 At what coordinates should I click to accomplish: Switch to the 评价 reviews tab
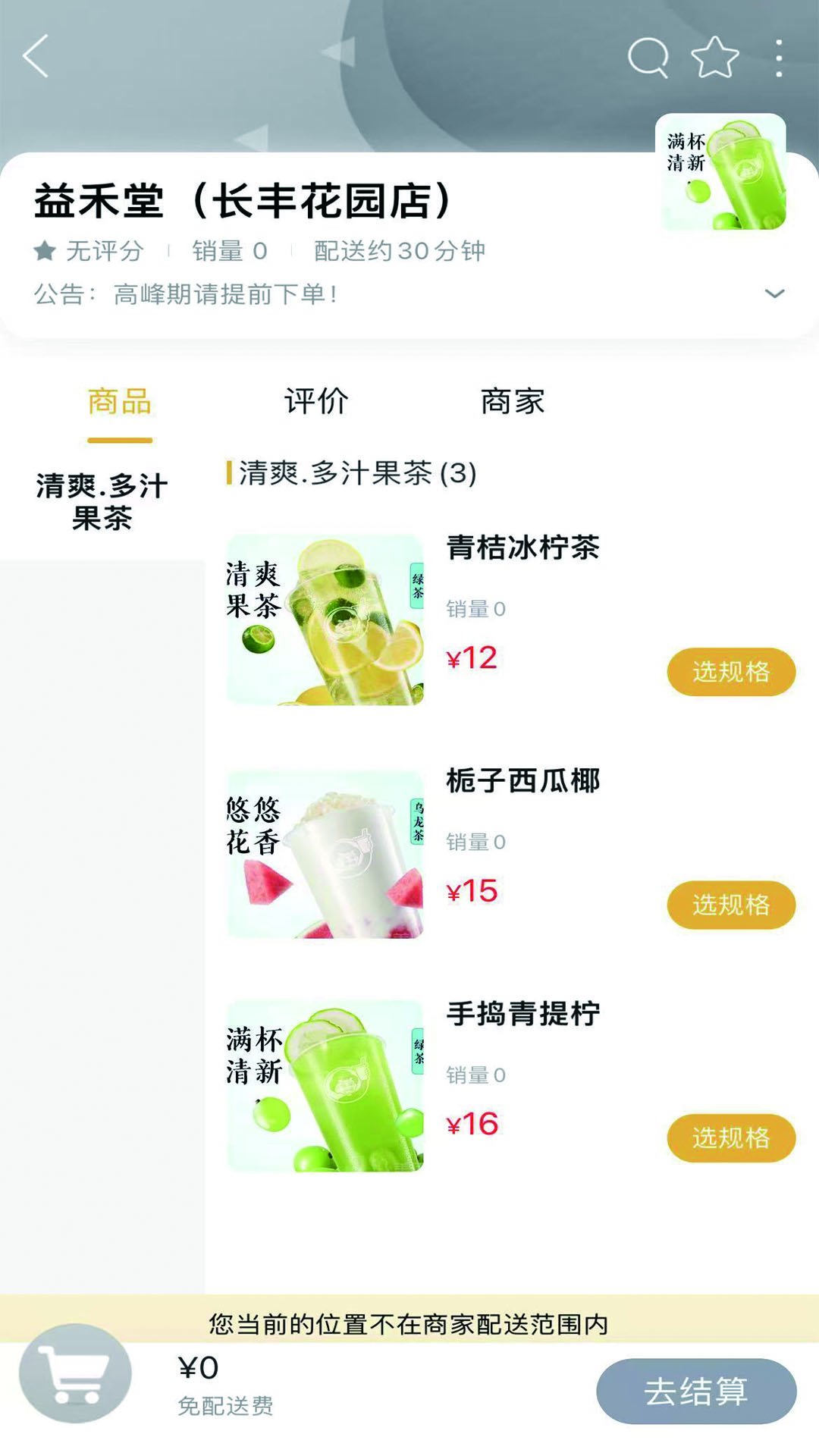pos(315,402)
